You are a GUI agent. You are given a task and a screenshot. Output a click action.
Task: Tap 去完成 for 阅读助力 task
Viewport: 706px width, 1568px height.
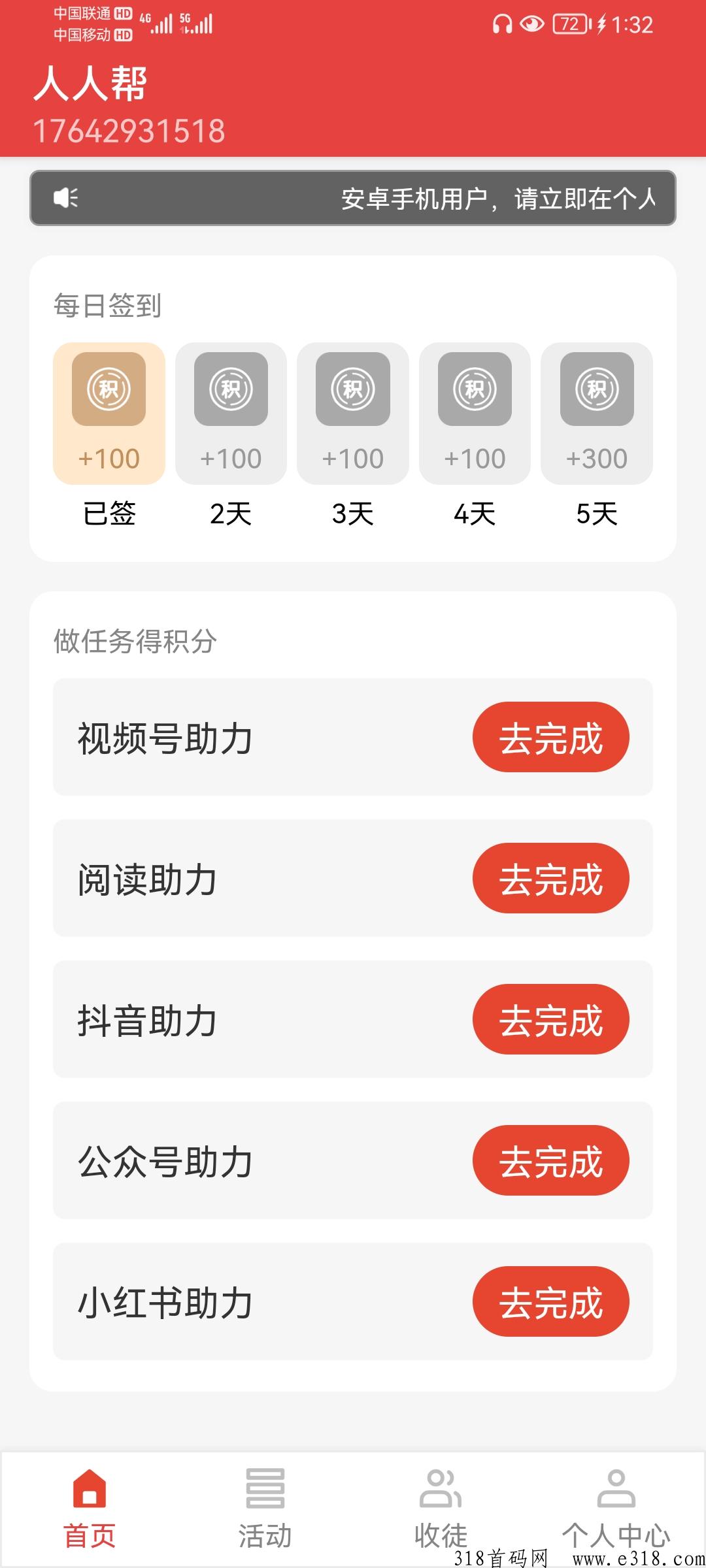pos(551,879)
